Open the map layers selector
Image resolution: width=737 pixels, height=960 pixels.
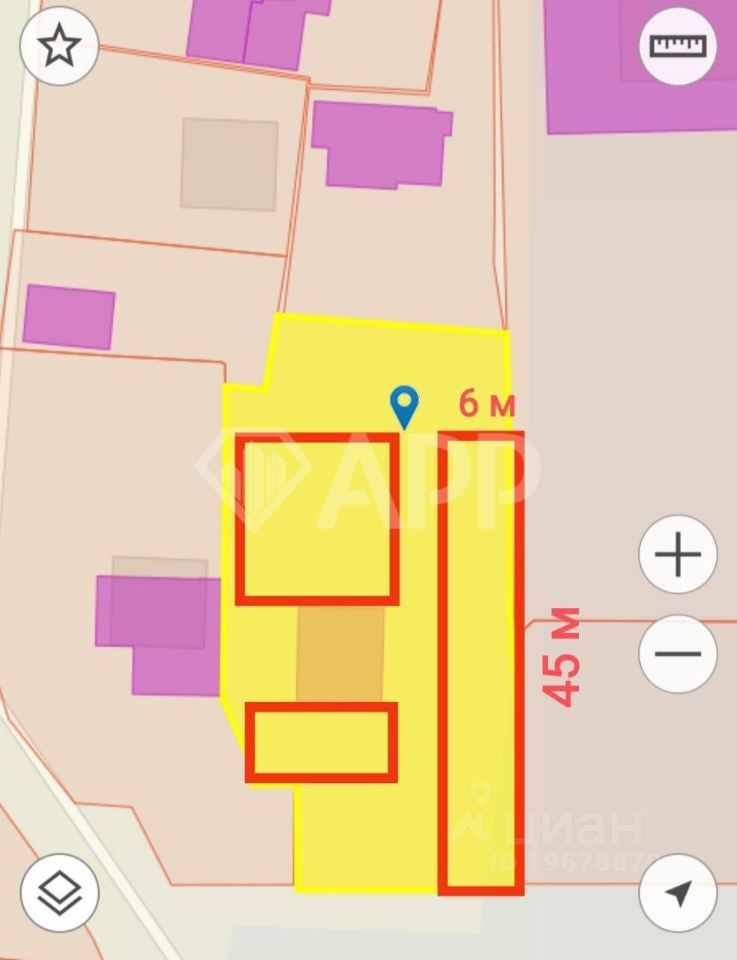point(59,892)
